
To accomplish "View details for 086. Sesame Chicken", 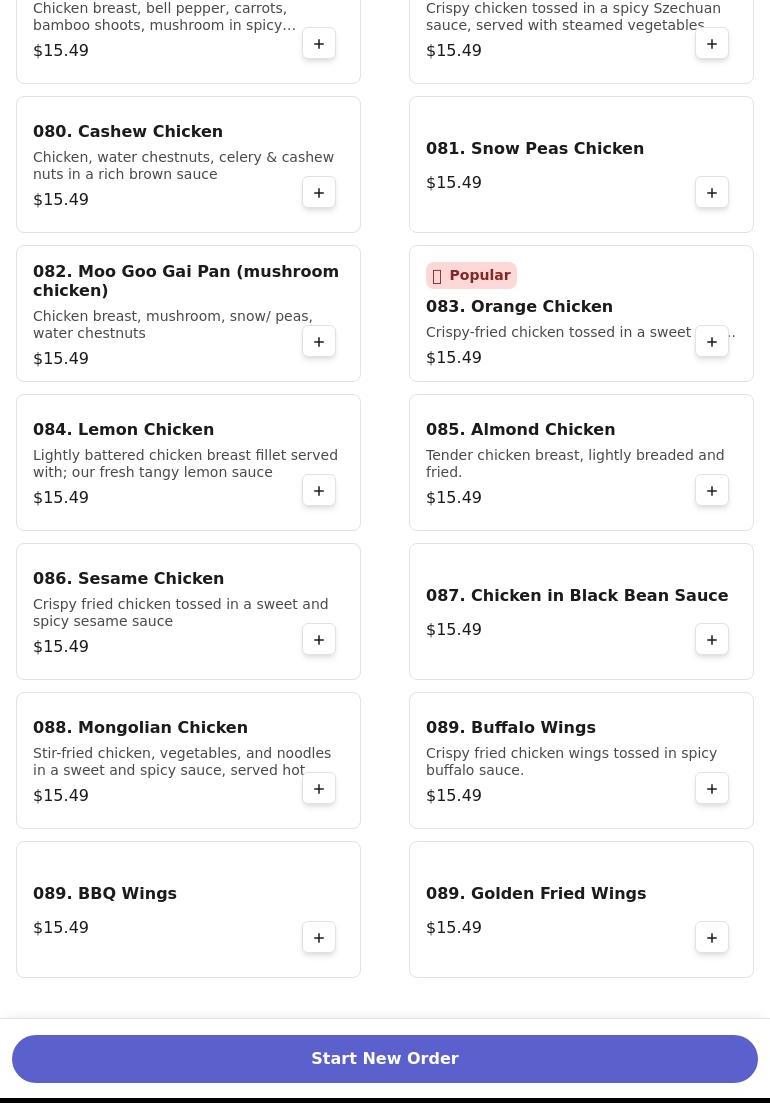I will point(128,579).
